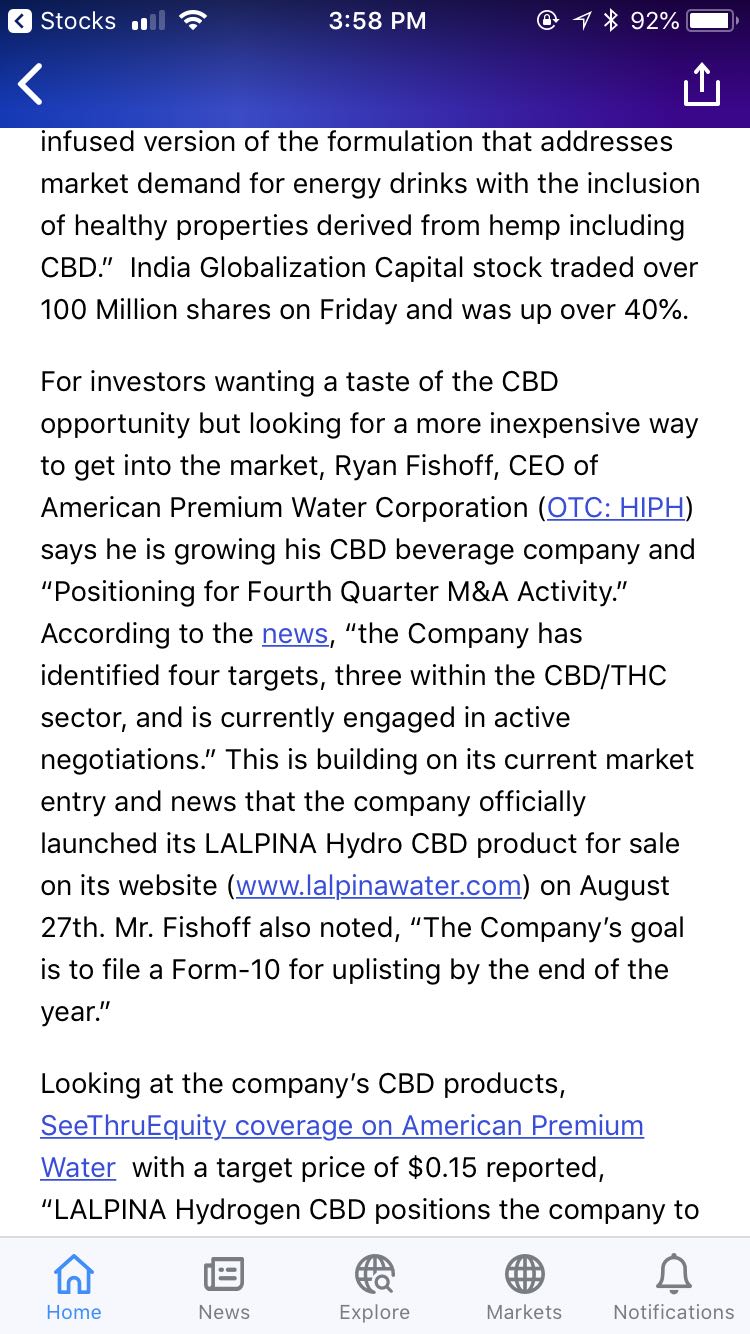The image size is (750, 1334).
Task: Follow the "news" link
Action: pos(295,633)
